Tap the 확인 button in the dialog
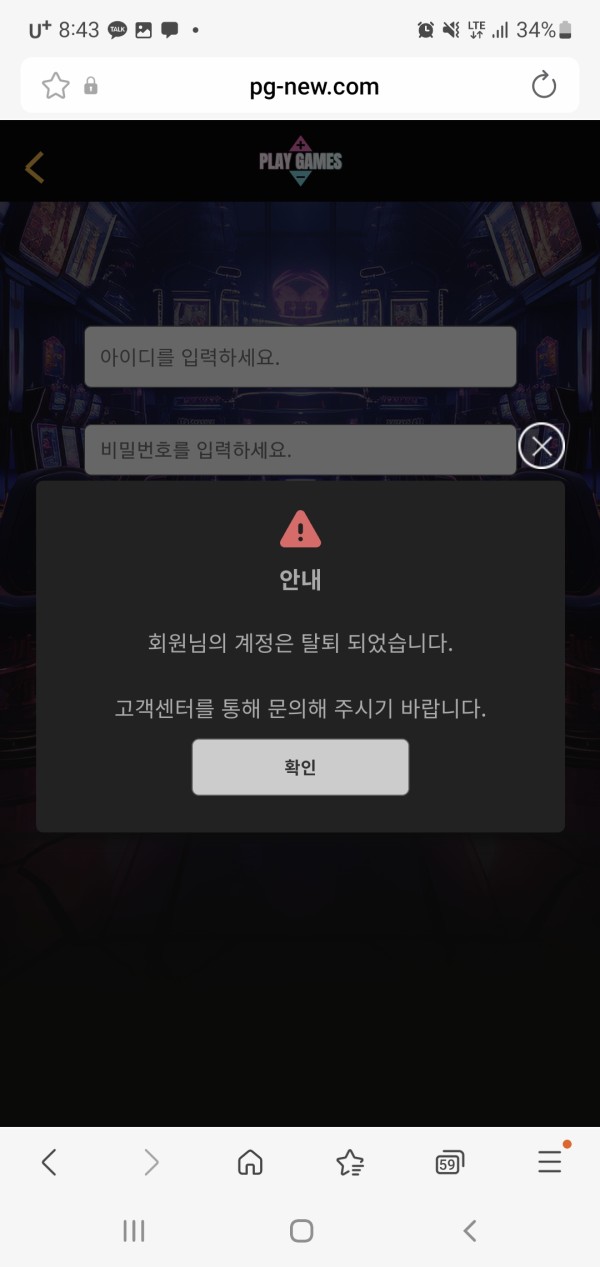600x1267 pixels. point(300,767)
